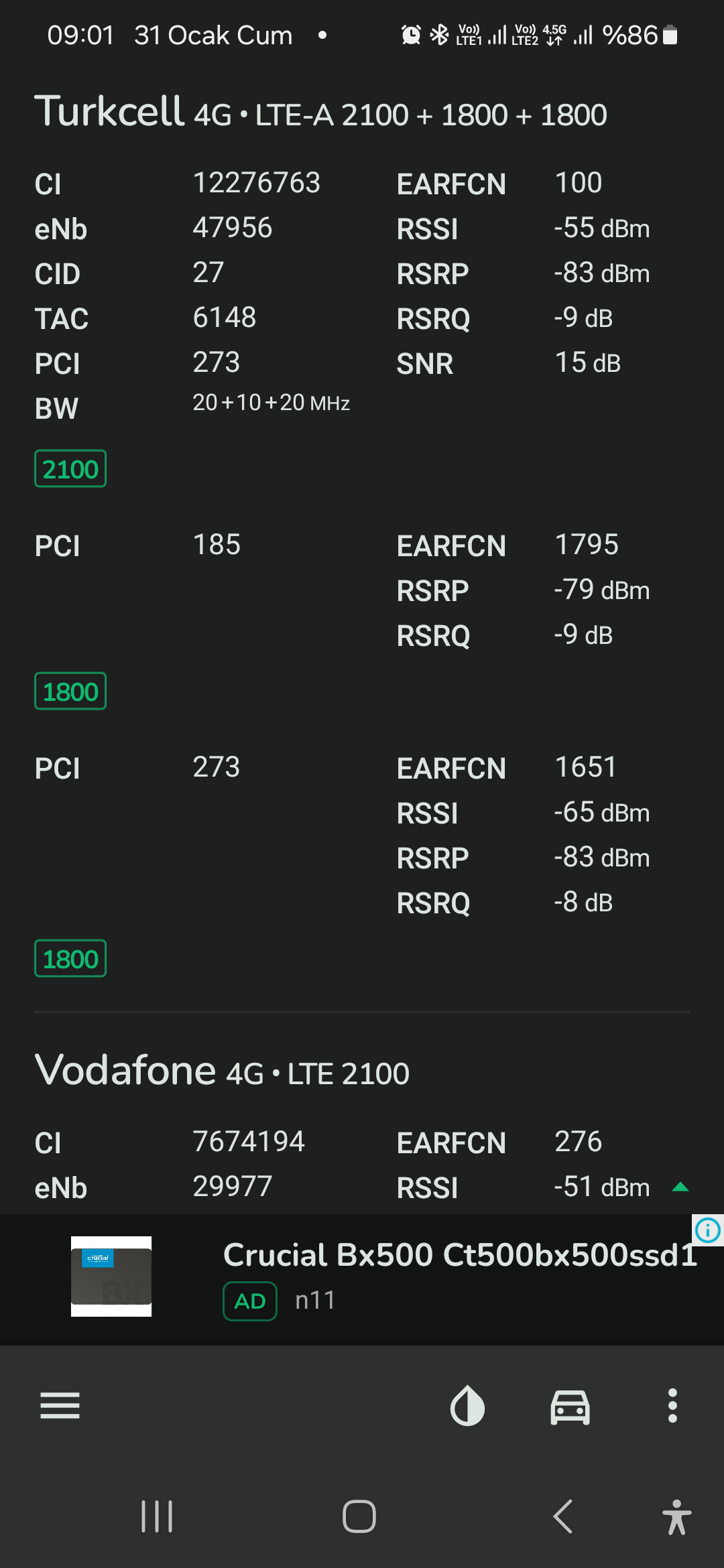Viewport: 724px width, 1568px height.
Task: Enable car driving mode
Action: click(570, 1407)
